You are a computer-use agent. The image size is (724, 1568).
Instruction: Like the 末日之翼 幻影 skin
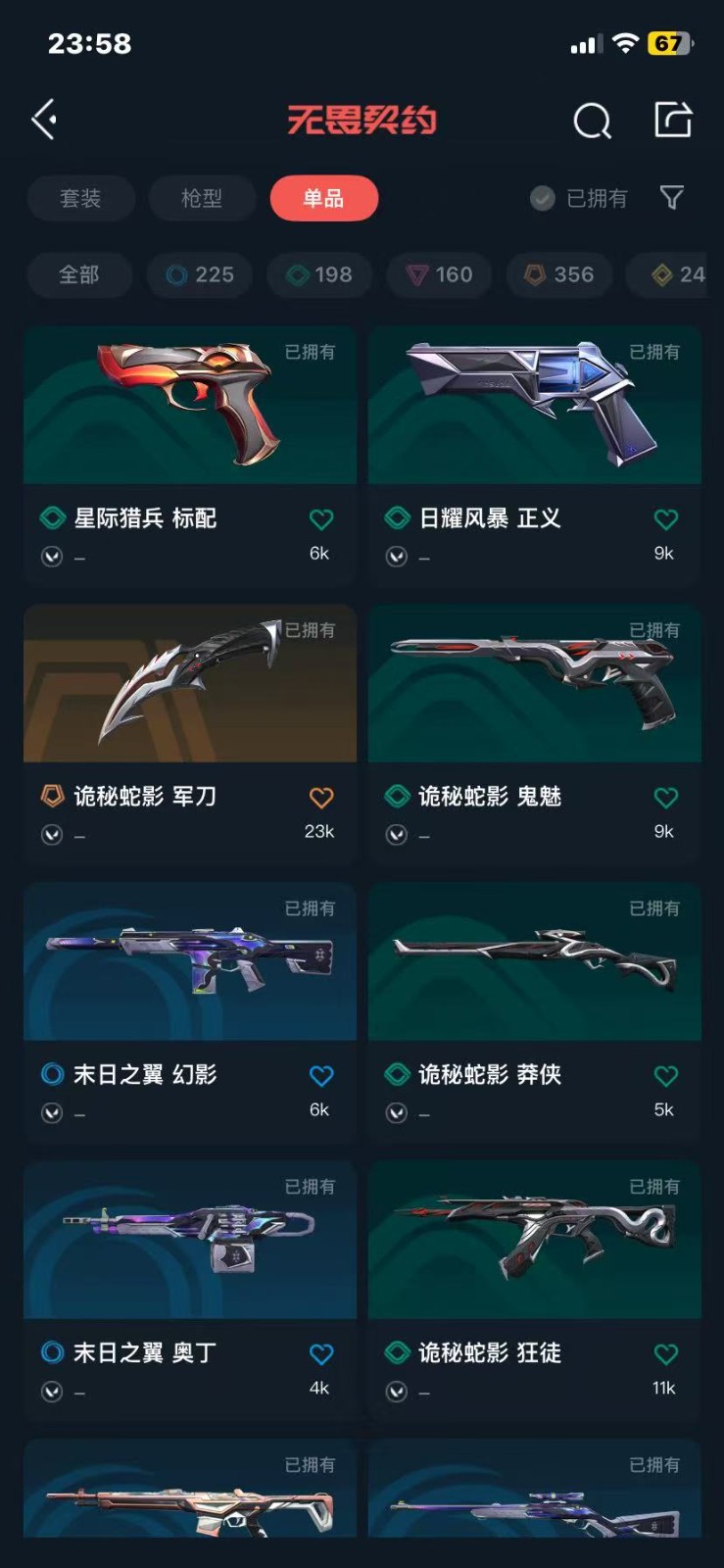click(320, 1076)
